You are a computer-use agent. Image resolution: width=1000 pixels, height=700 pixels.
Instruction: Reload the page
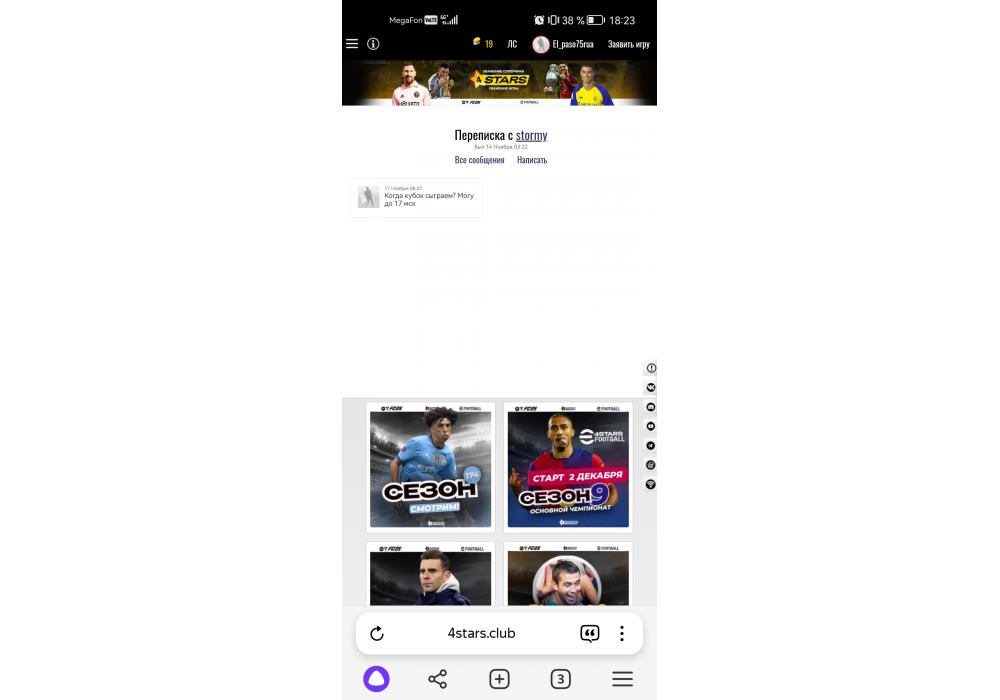point(377,634)
